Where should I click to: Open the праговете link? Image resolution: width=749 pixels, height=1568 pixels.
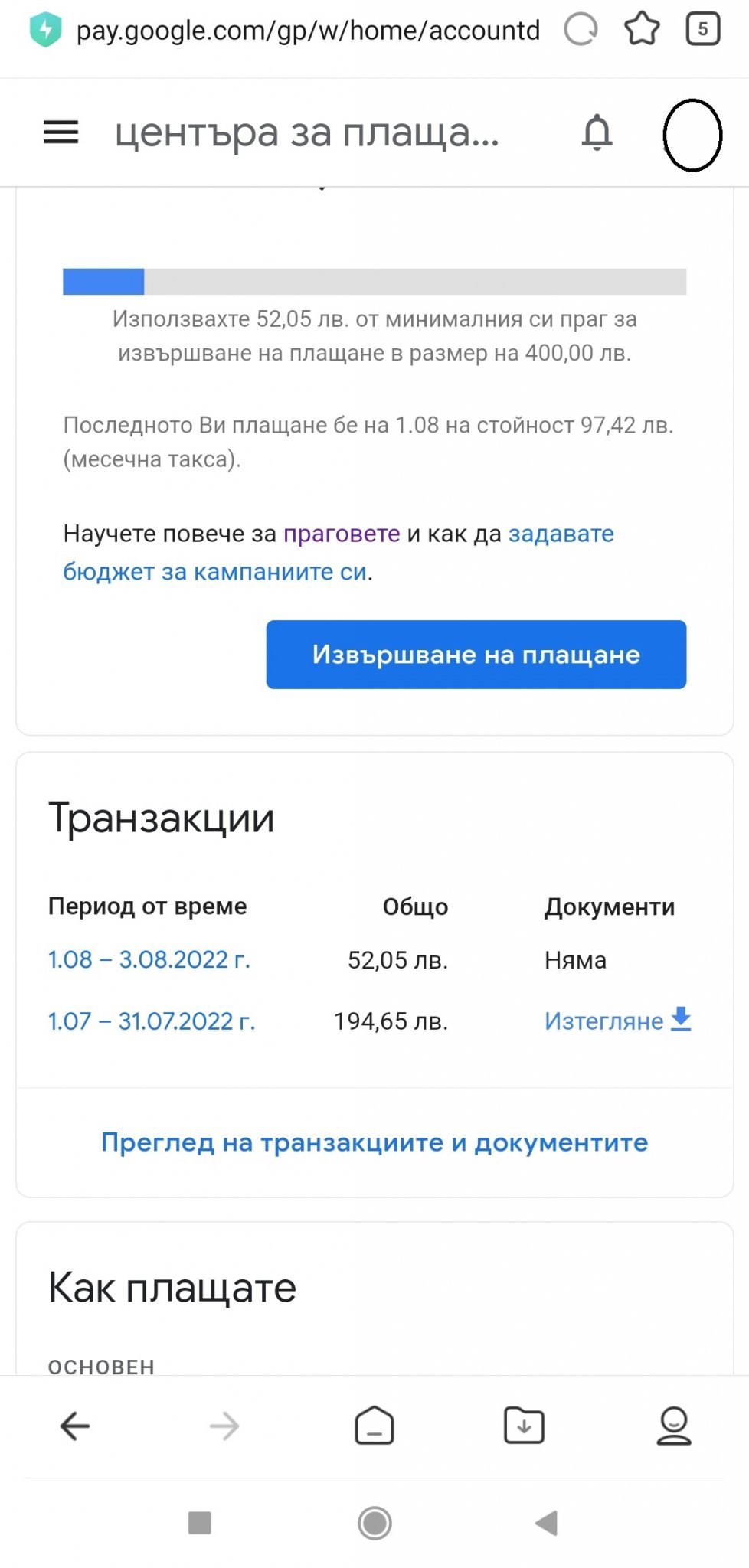click(x=342, y=534)
